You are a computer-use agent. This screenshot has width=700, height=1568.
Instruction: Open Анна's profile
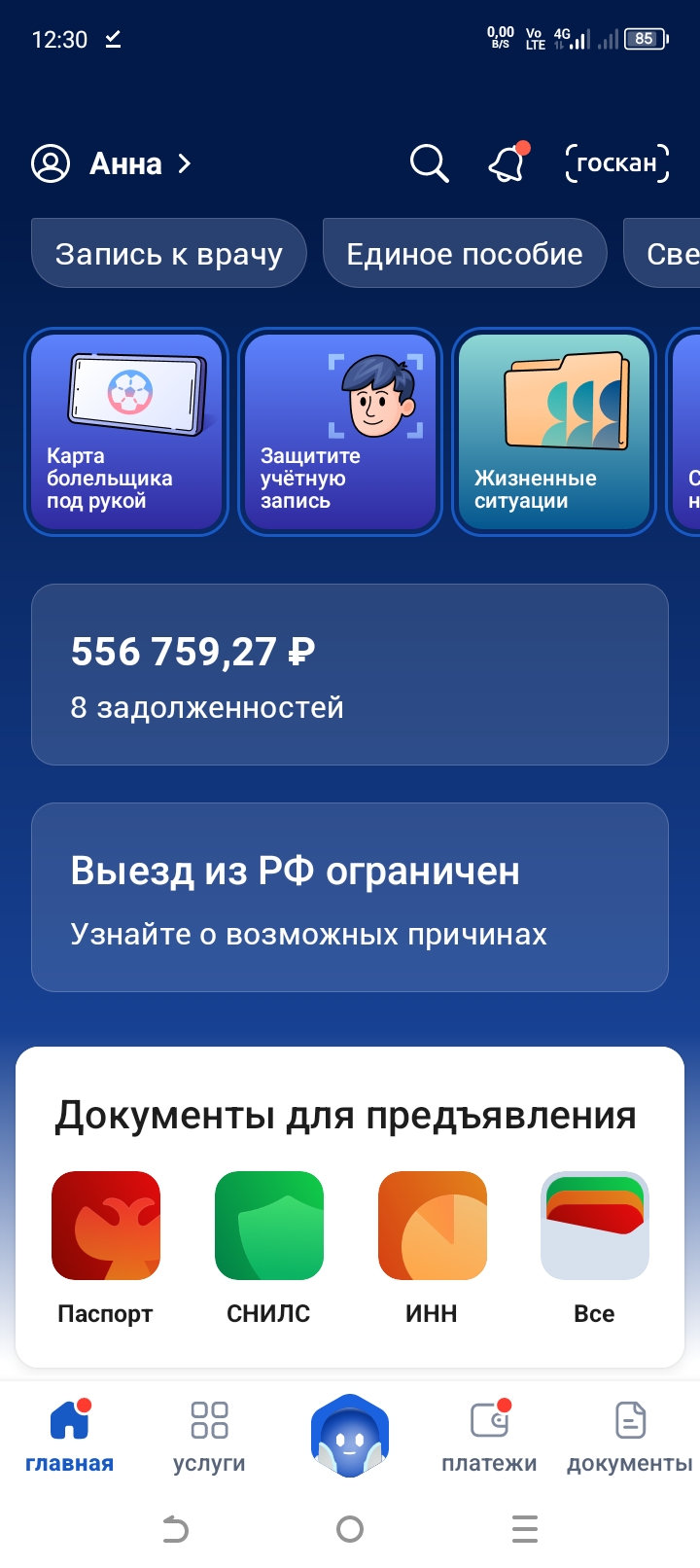click(x=112, y=163)
